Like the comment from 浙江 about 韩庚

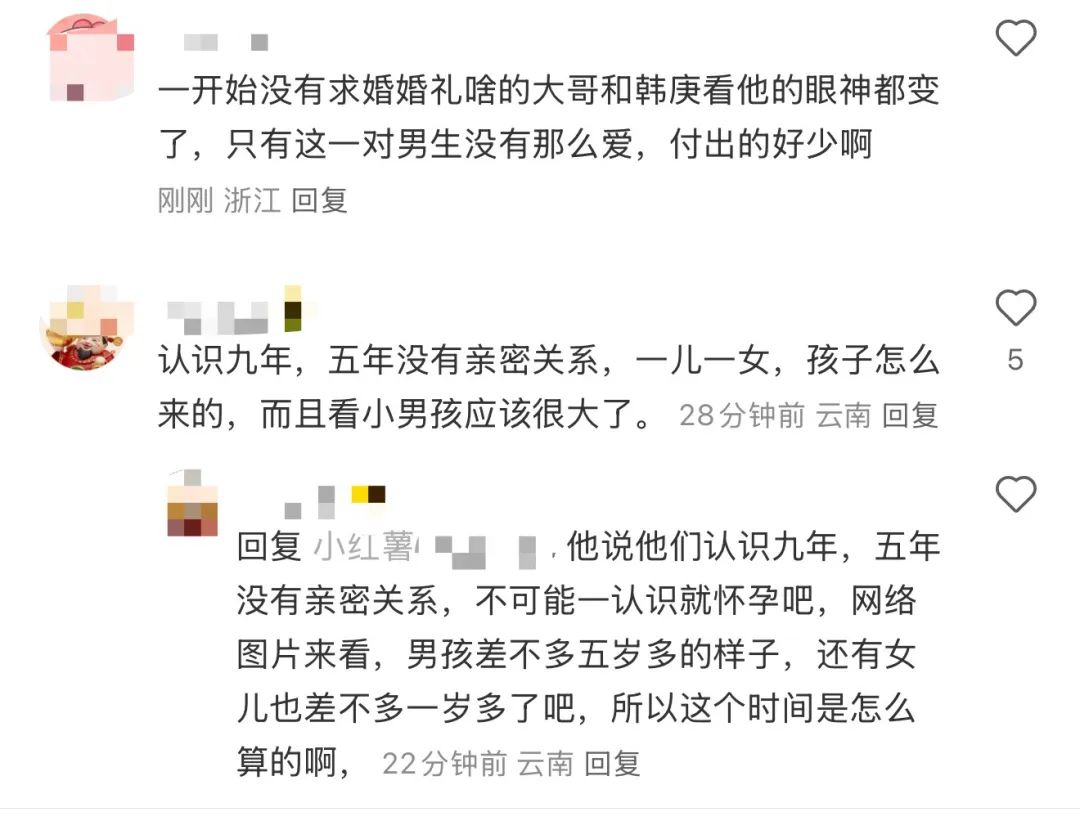coord(1016,39)
